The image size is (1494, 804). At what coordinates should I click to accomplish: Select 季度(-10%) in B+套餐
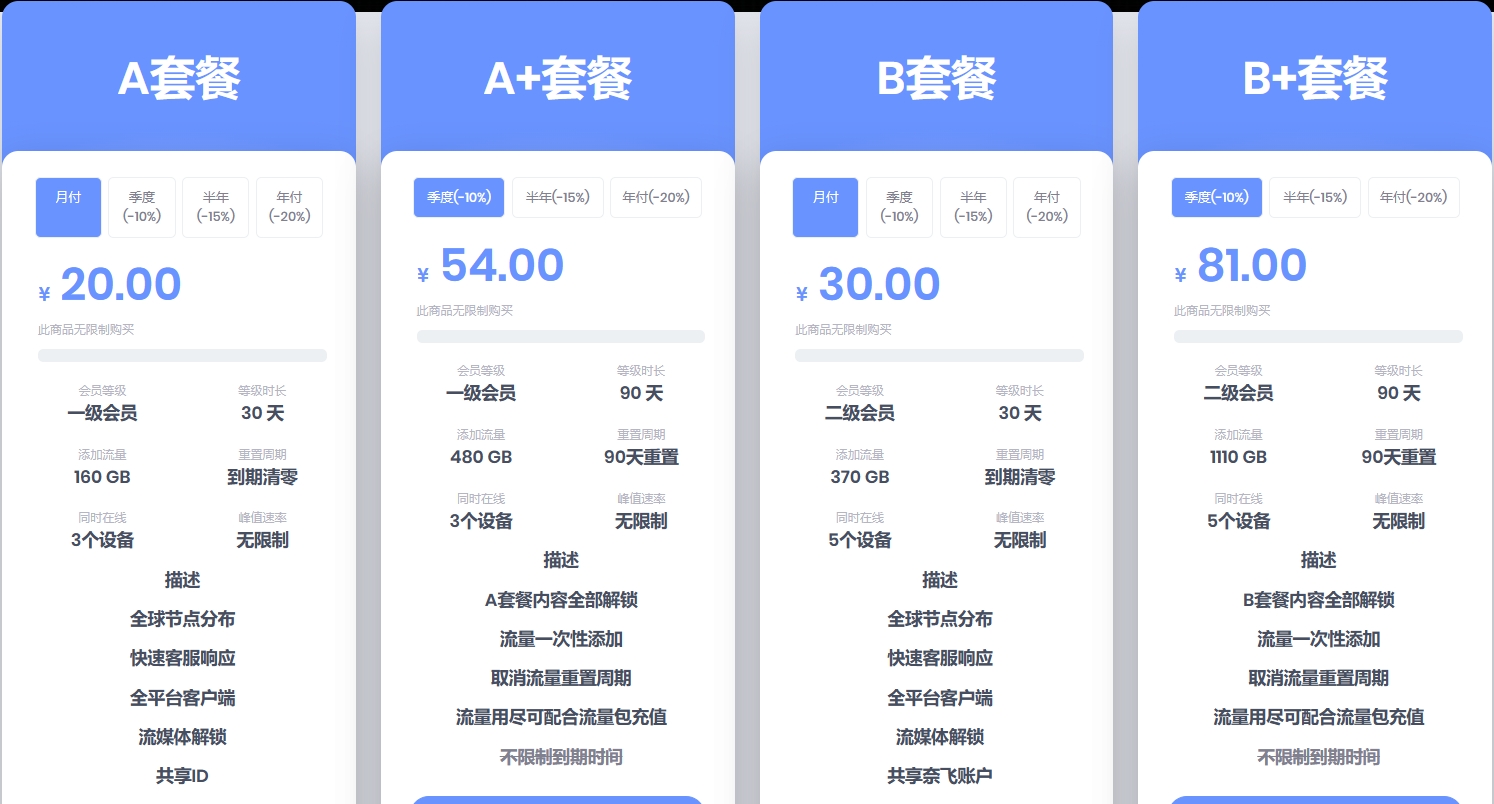1216,197
